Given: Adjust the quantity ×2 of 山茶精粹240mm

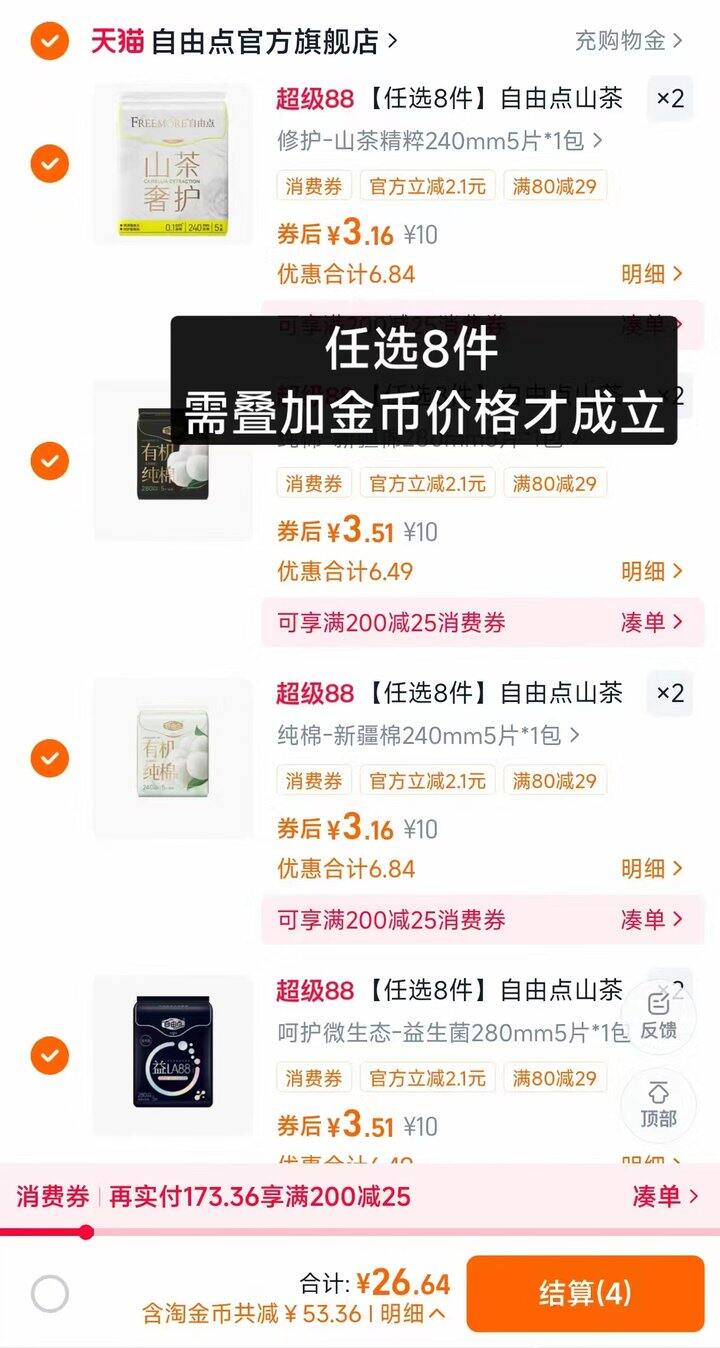Looking at the screenshot, I should click(670, 98).
